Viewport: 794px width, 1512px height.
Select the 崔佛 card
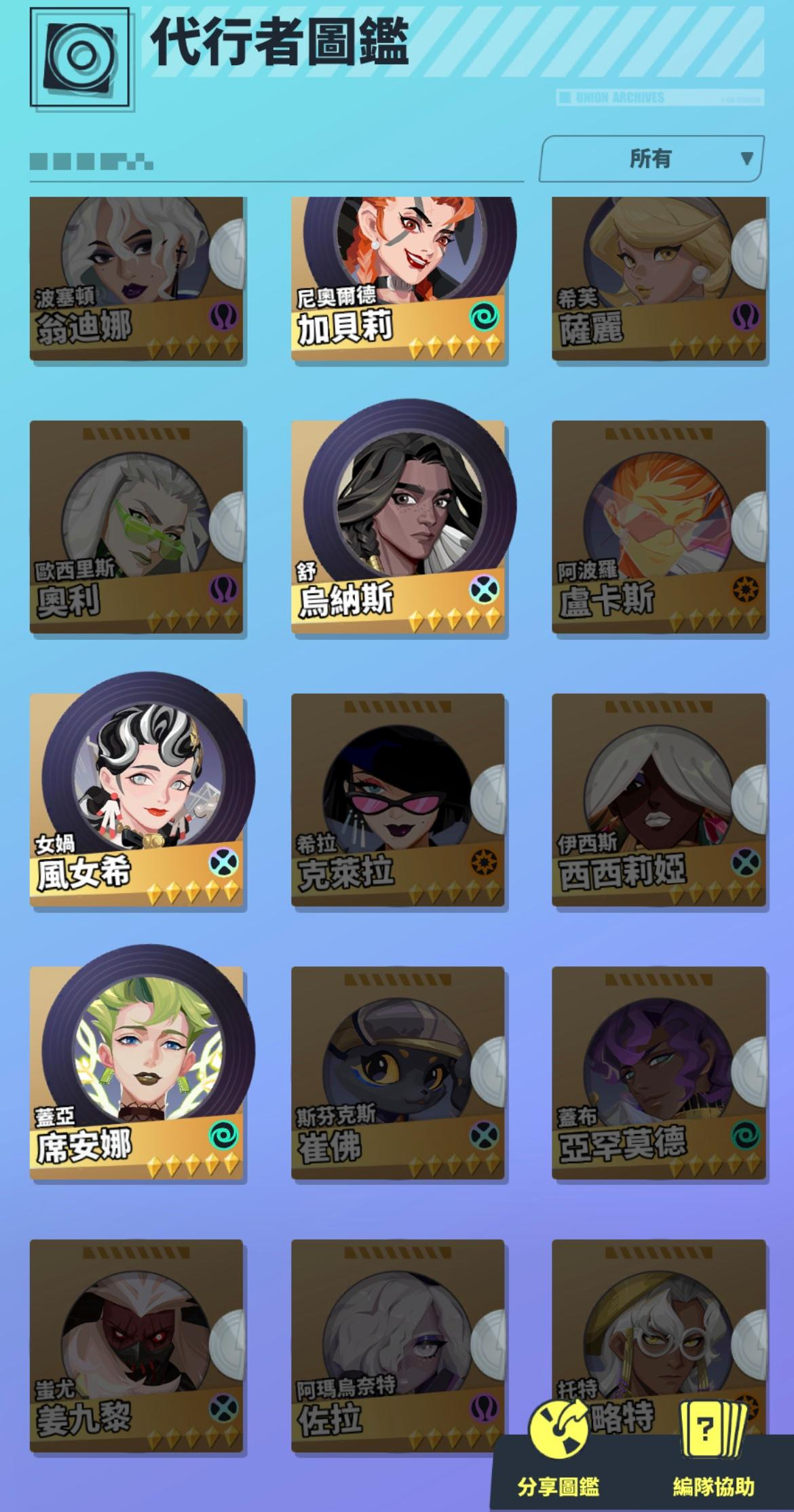pyautogui.click(x=398, y=1072)
